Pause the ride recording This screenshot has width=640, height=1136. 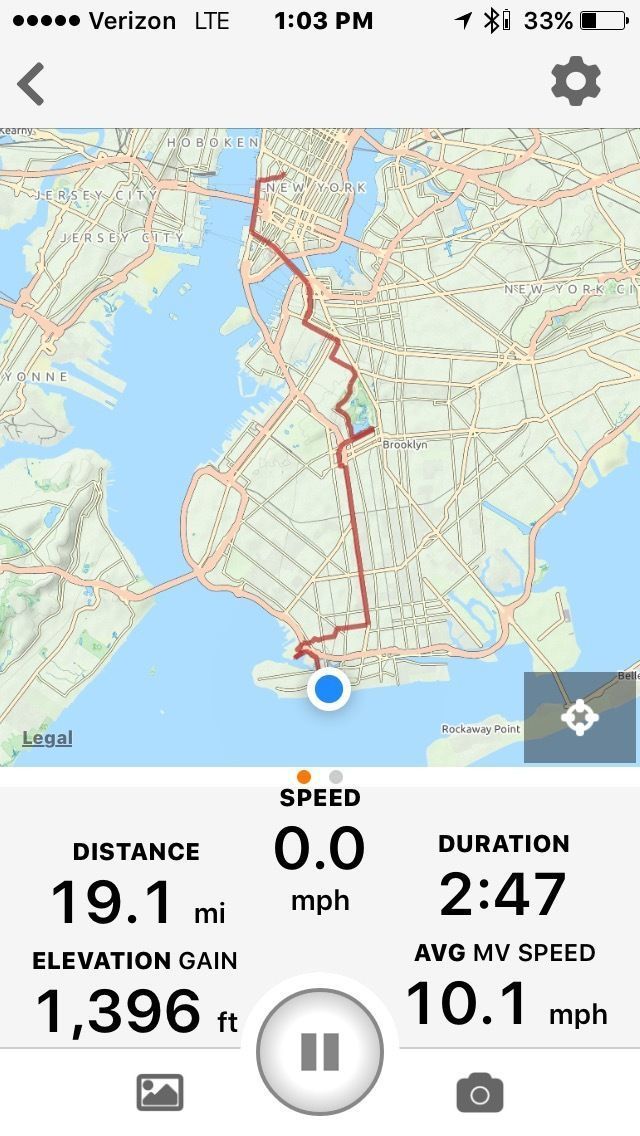[x=320, y=1051]
